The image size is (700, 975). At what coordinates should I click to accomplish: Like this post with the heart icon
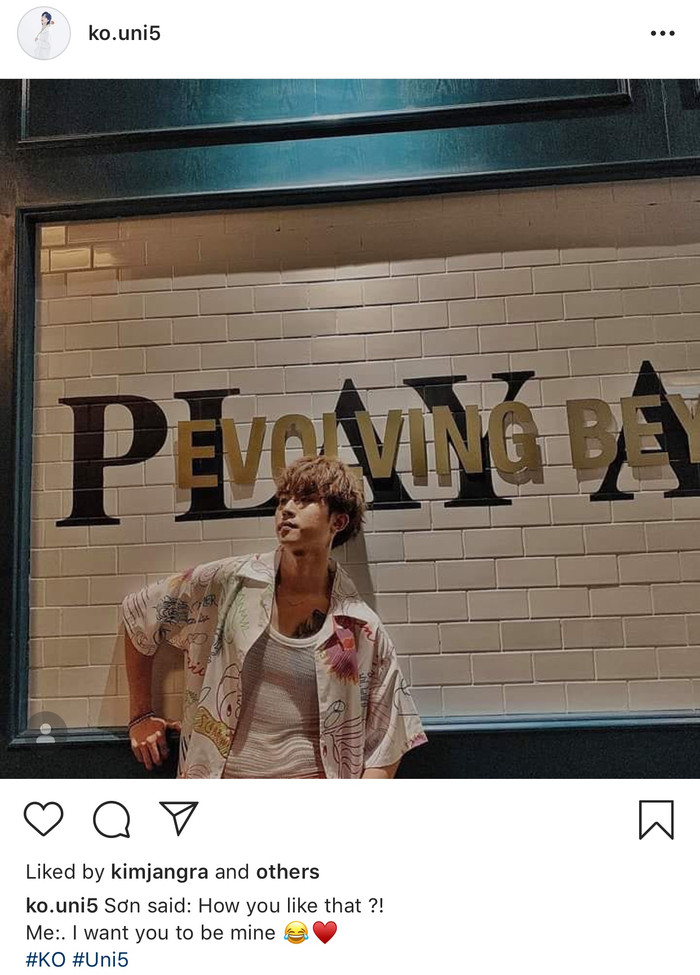point(43,819)
